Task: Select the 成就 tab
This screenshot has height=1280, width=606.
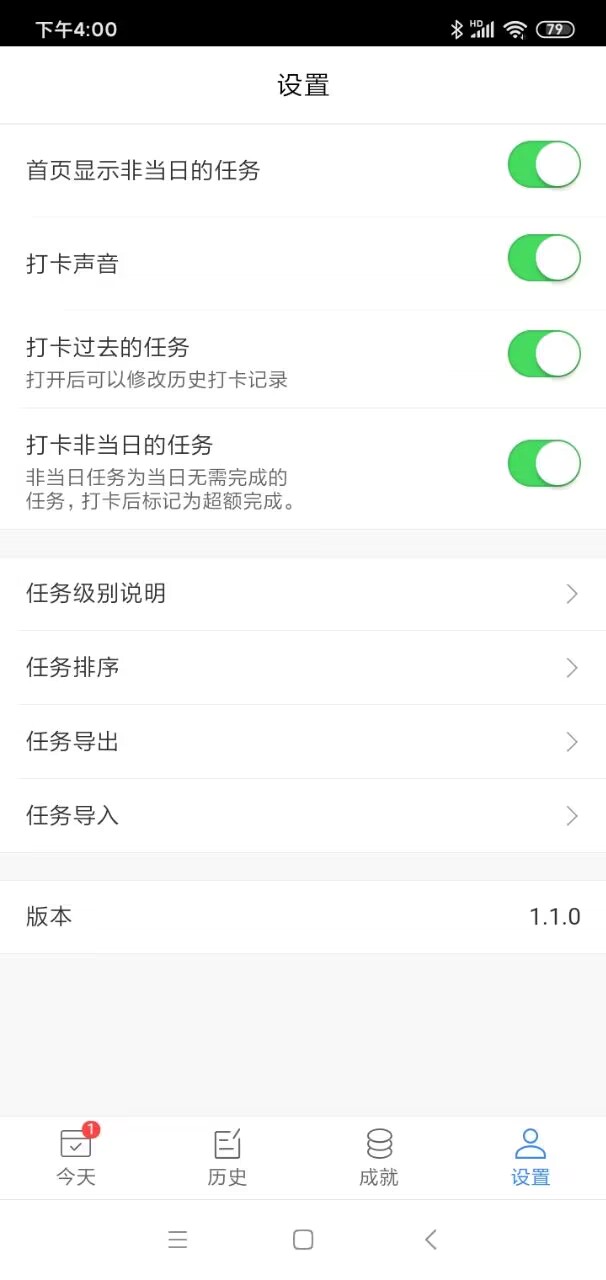Action: [379, 1157]
